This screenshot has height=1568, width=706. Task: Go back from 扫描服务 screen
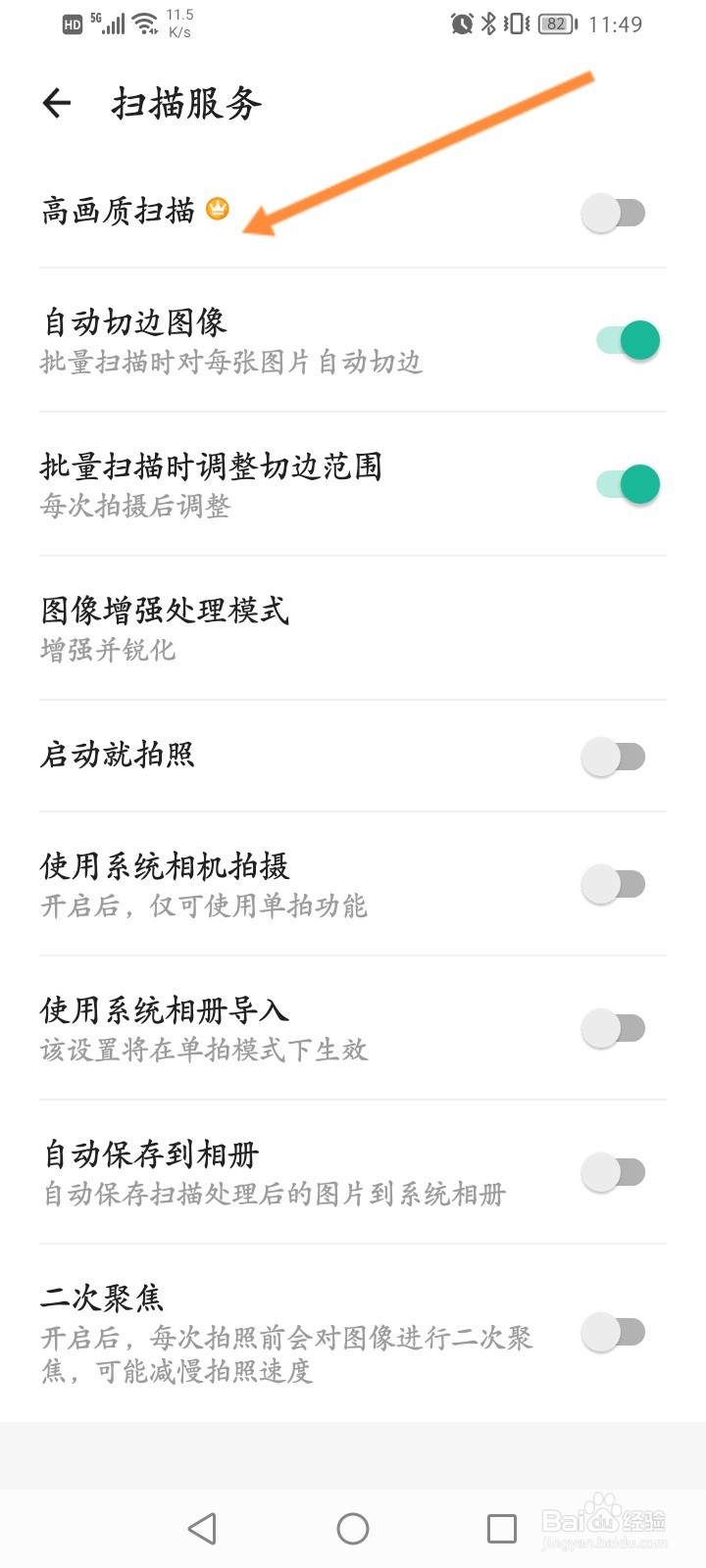click(57, 103)
